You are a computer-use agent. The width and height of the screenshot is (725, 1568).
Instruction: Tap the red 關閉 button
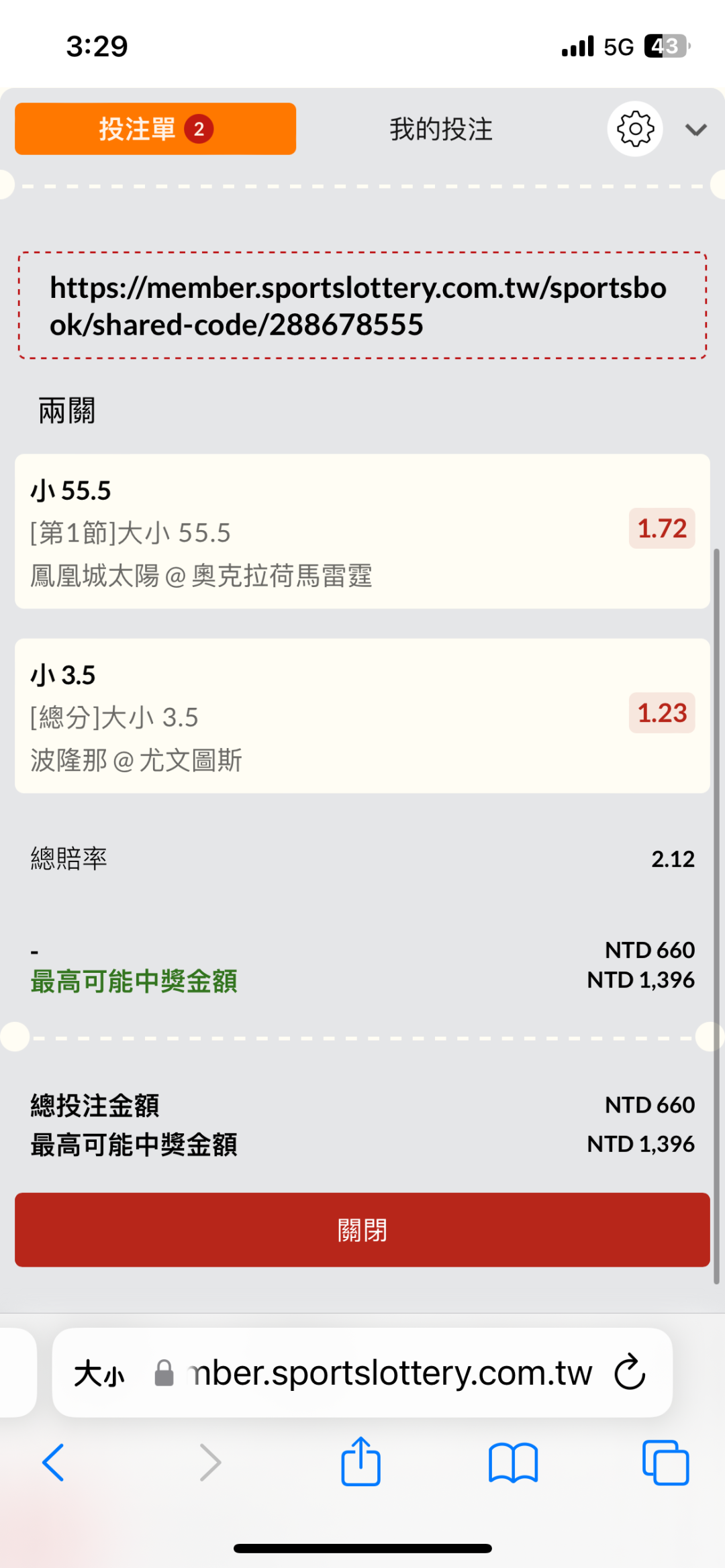coord(362,1230)
